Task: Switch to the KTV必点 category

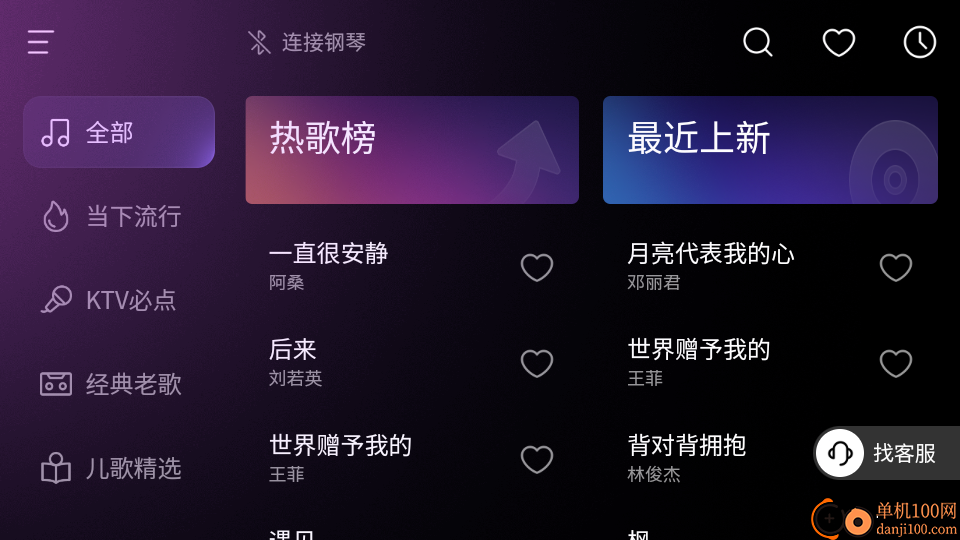Action: (119, 300)
